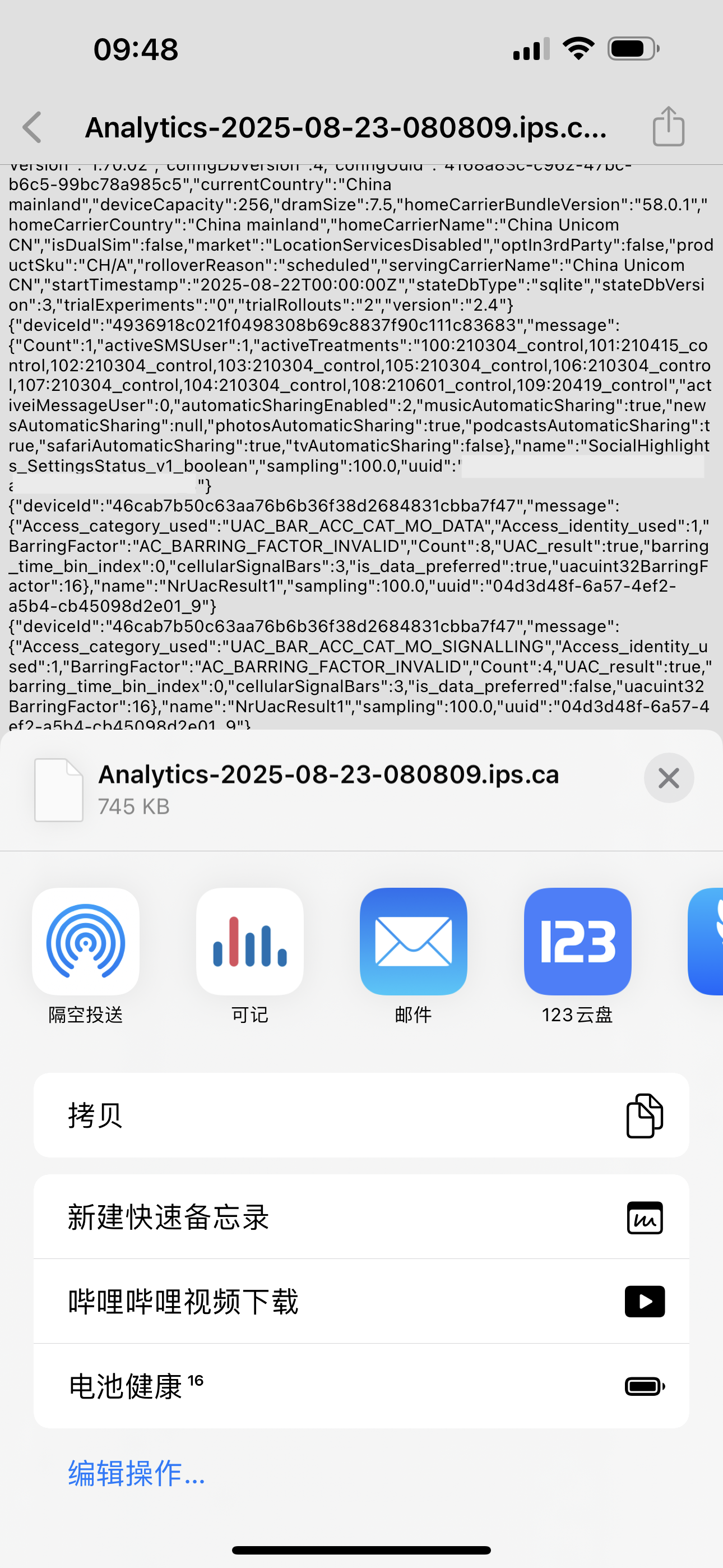Choose 新建快速备忘录

click(361, 1217)
